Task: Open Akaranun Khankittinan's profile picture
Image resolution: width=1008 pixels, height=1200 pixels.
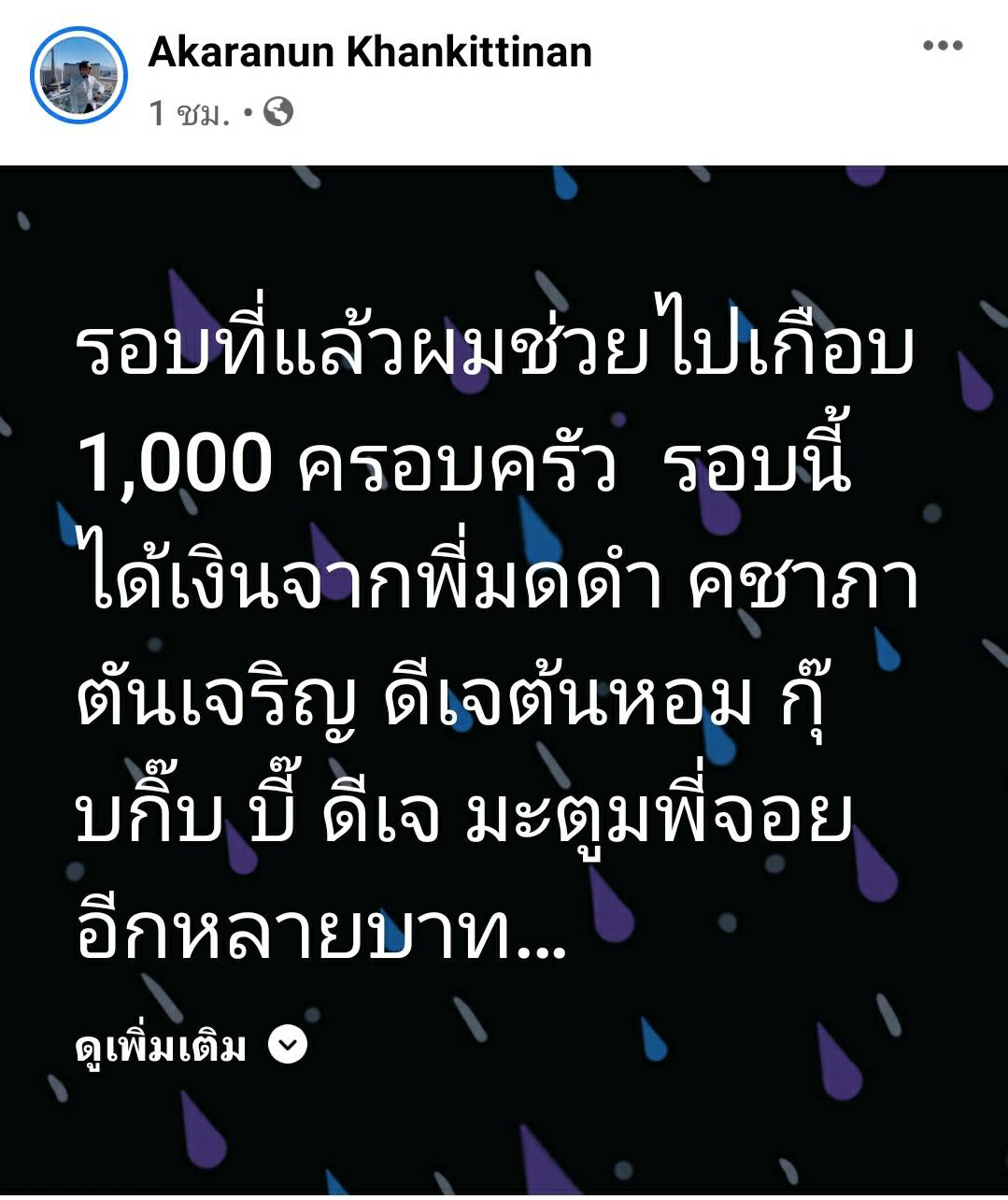Action: [78, 76]
